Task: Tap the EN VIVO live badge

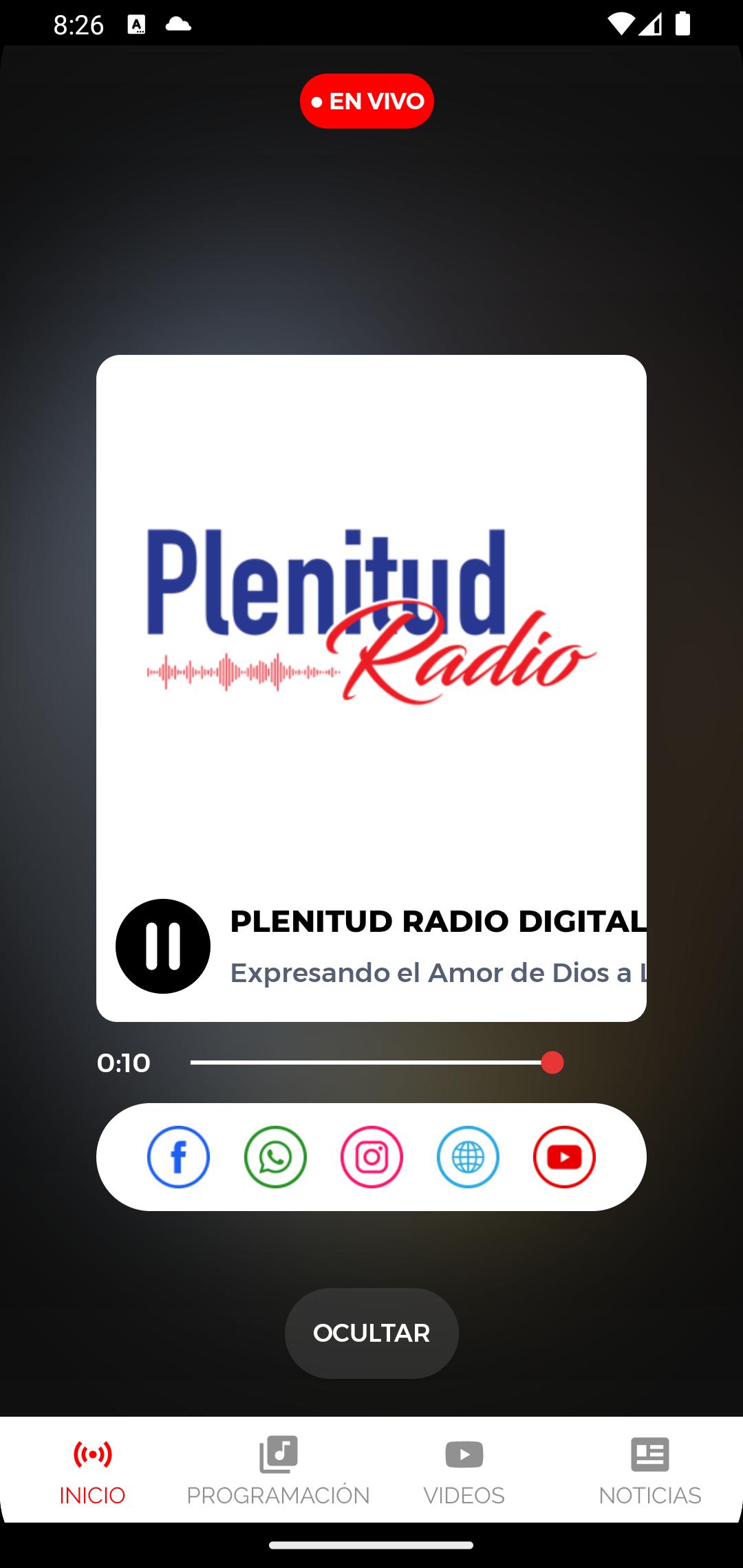Action: 367,101
